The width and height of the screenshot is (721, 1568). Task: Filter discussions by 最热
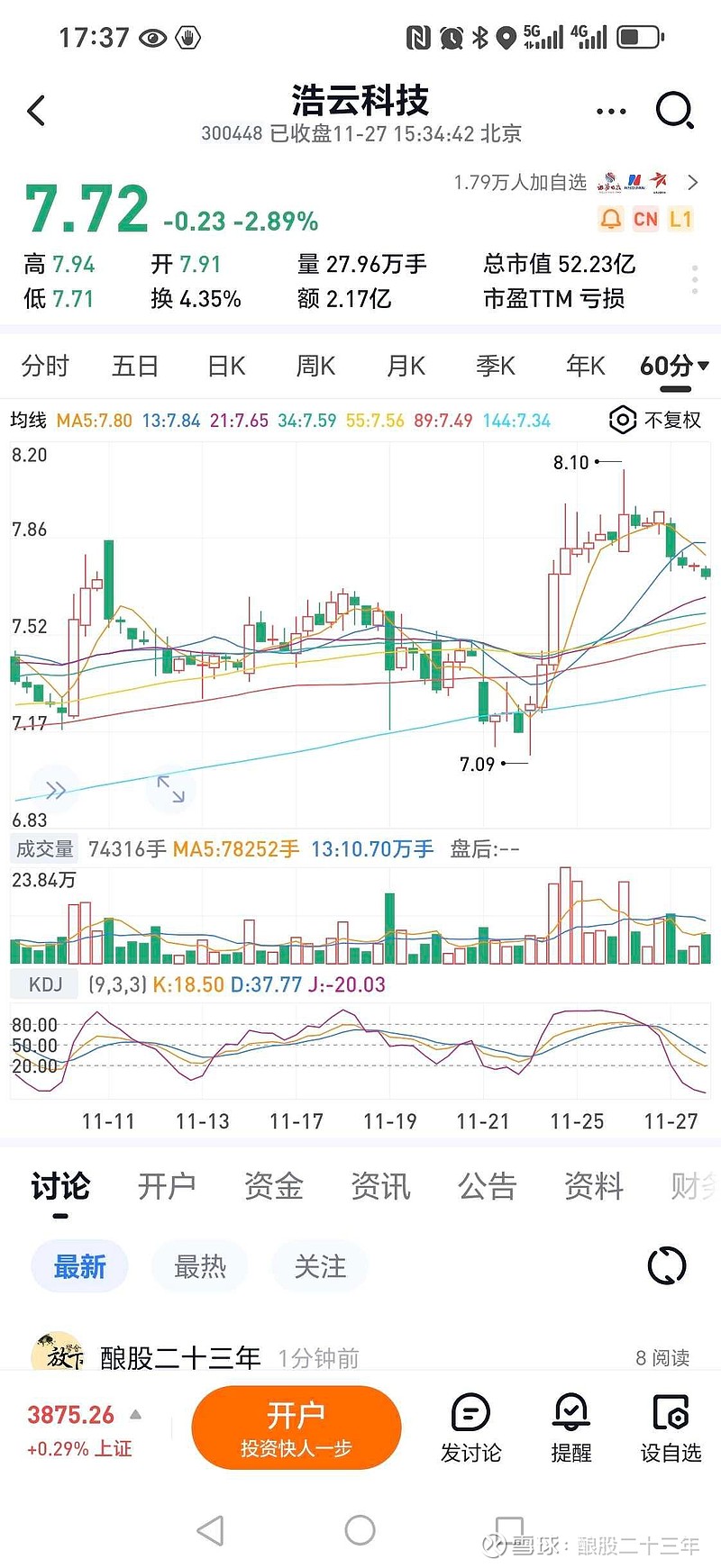tap(200, 1267)
